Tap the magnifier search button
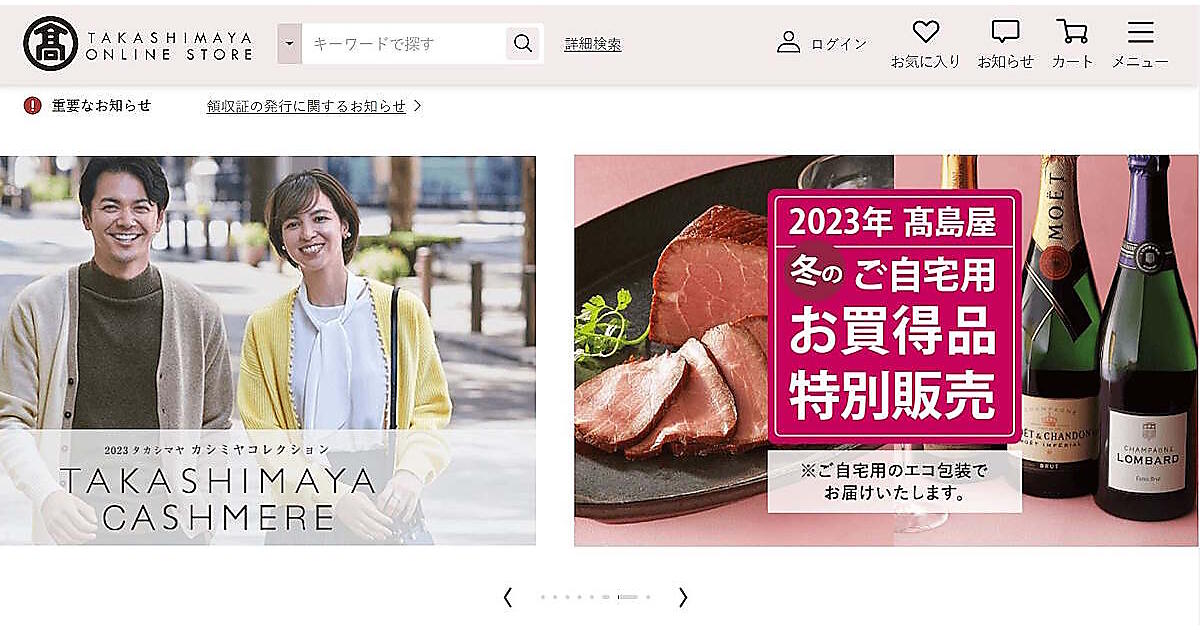This screenshot has width=1200, height=630. point(523,44)
